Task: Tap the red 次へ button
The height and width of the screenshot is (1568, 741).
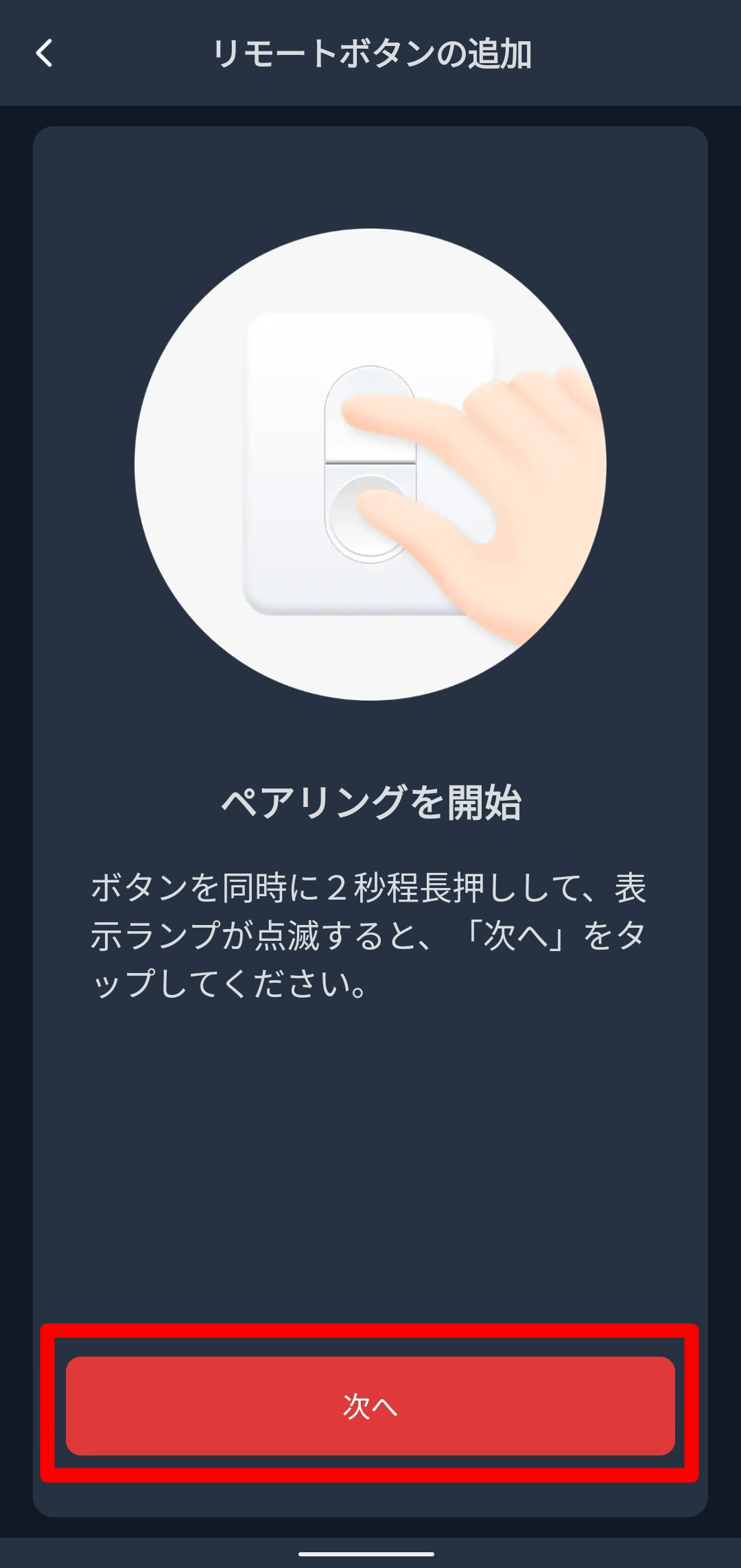Action: (370, 1405)
